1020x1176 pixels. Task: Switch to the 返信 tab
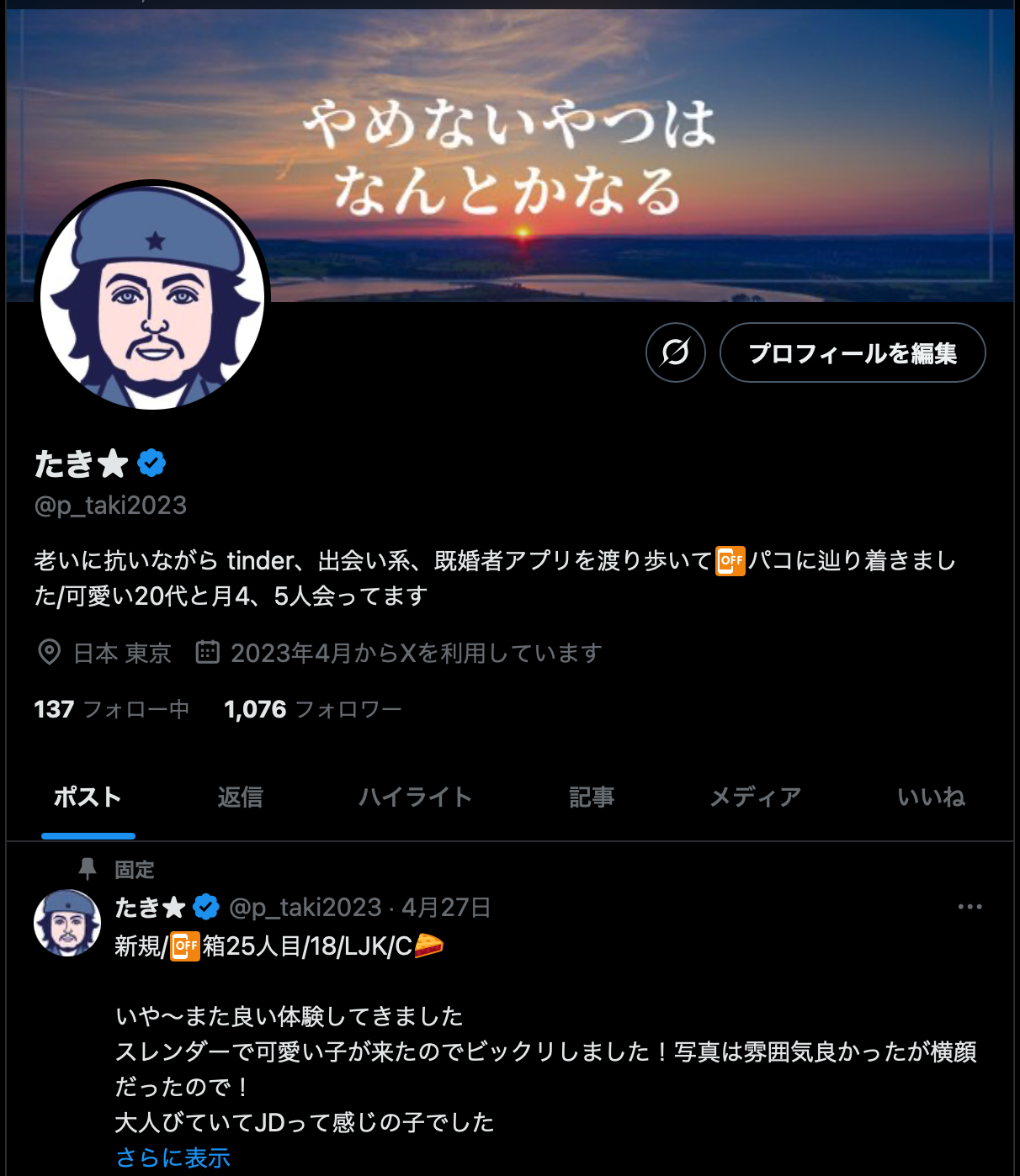click(x=240, y=797)
